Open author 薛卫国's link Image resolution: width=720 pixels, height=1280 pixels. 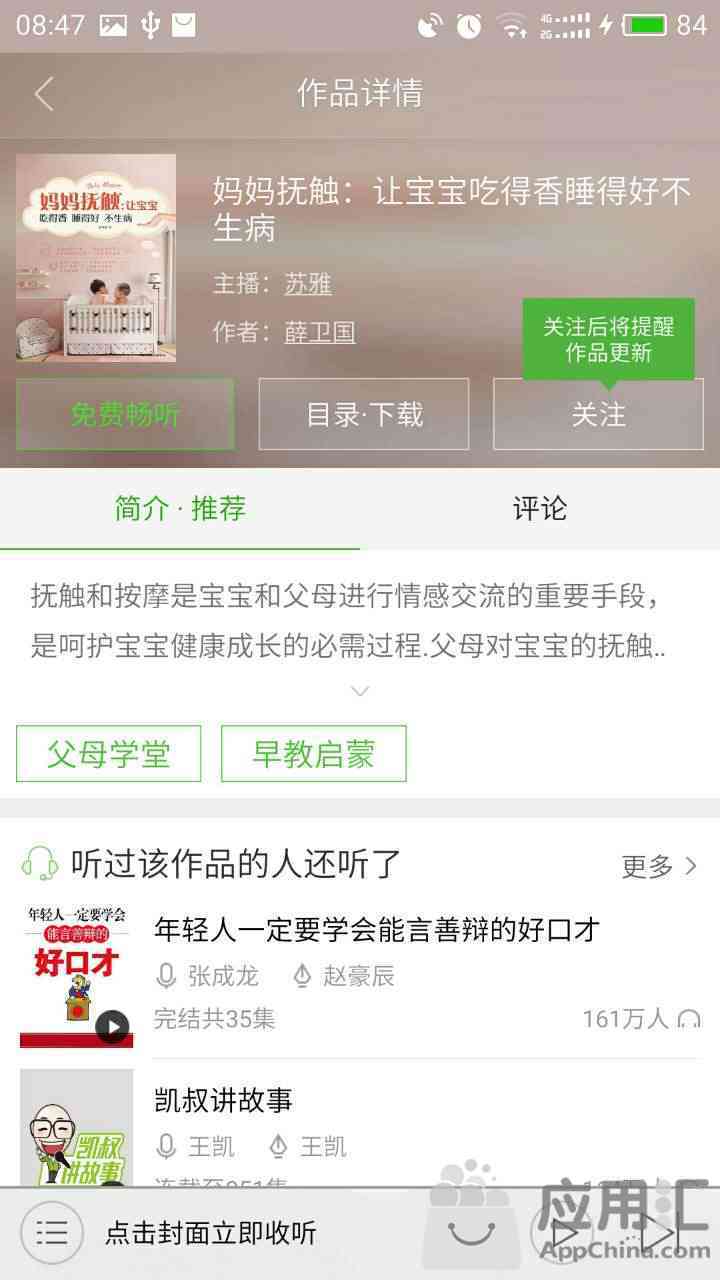point(320,332)
